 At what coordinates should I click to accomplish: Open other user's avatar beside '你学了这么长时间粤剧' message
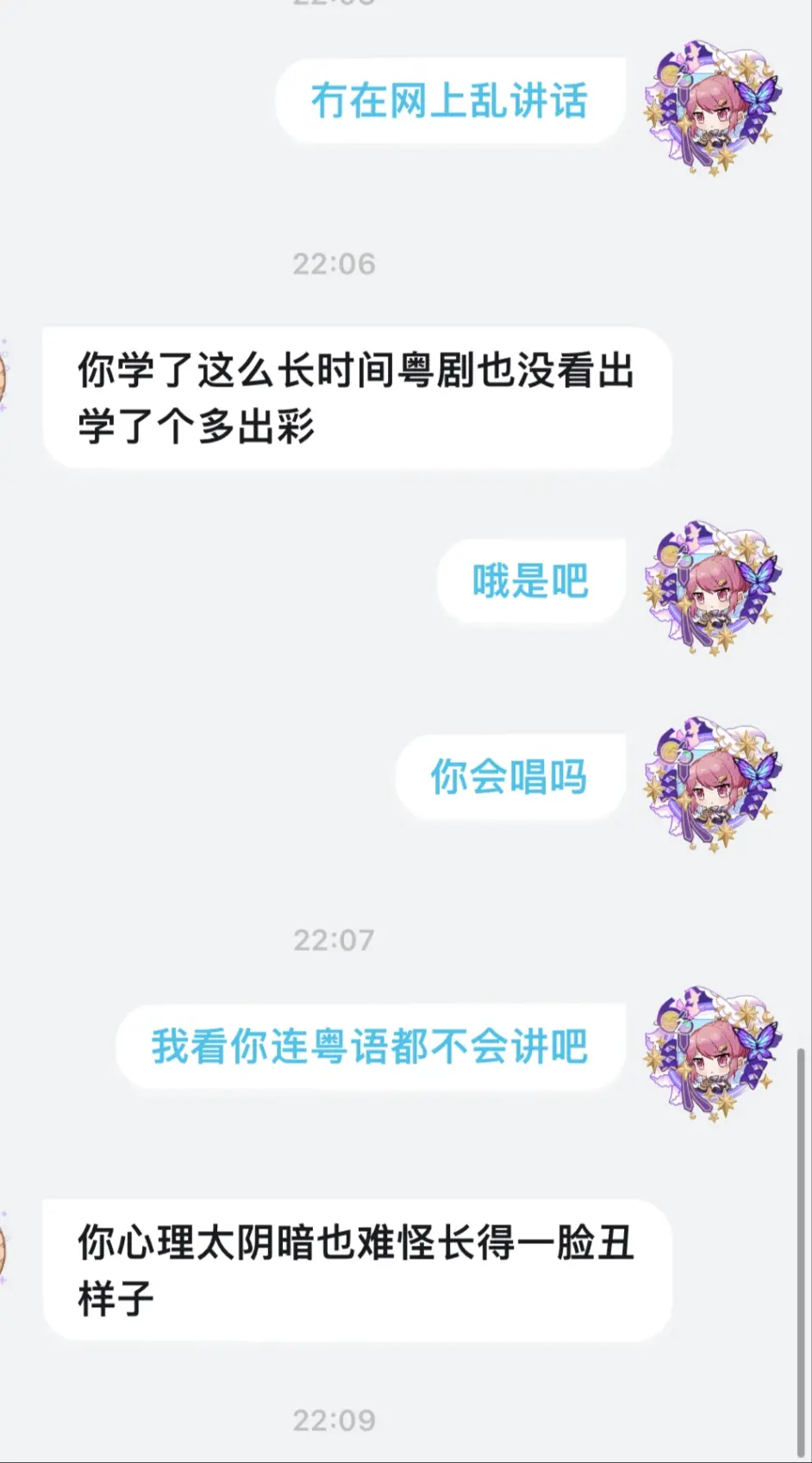[3, 378]
